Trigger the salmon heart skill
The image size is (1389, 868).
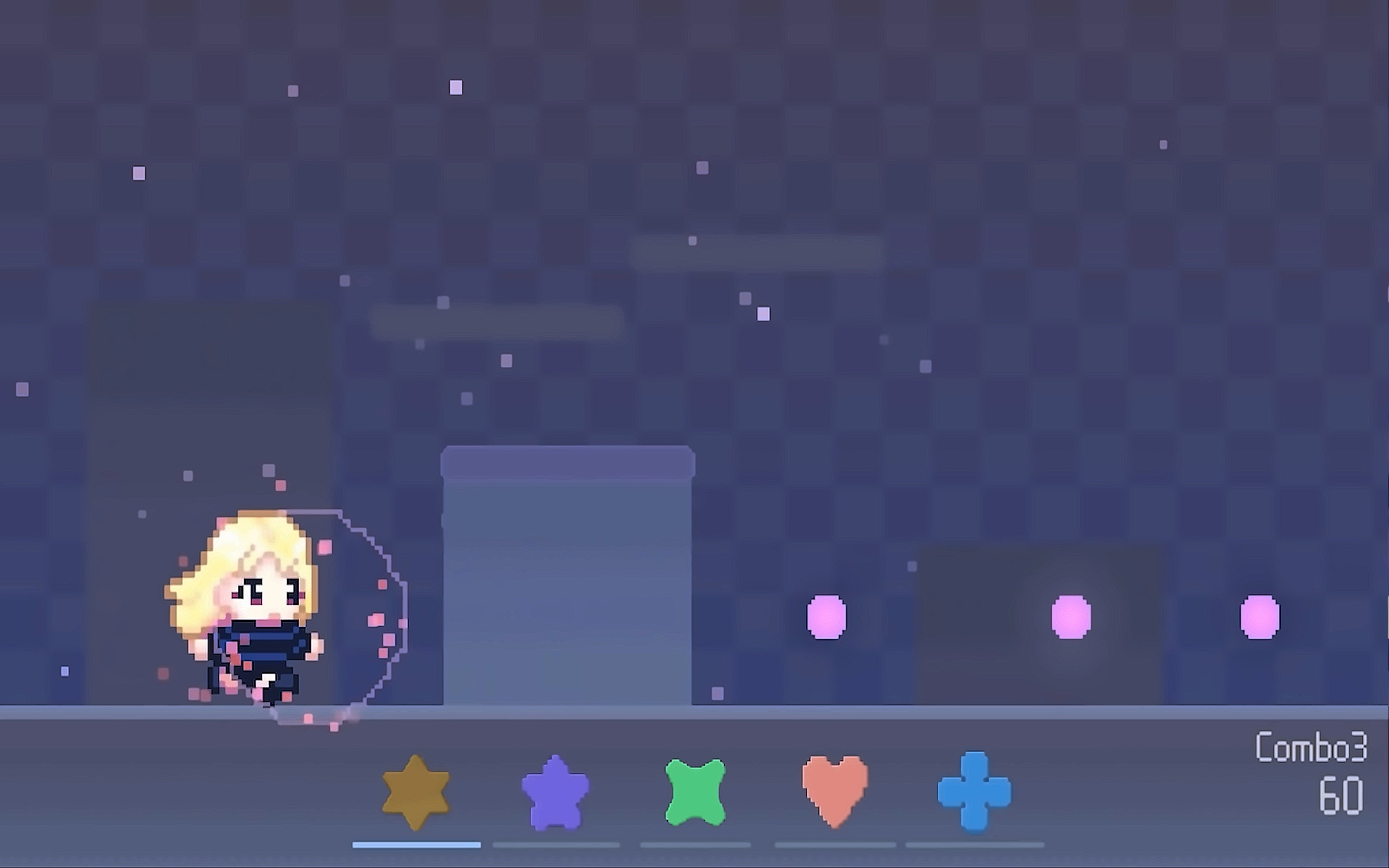[x=835, y=790]
